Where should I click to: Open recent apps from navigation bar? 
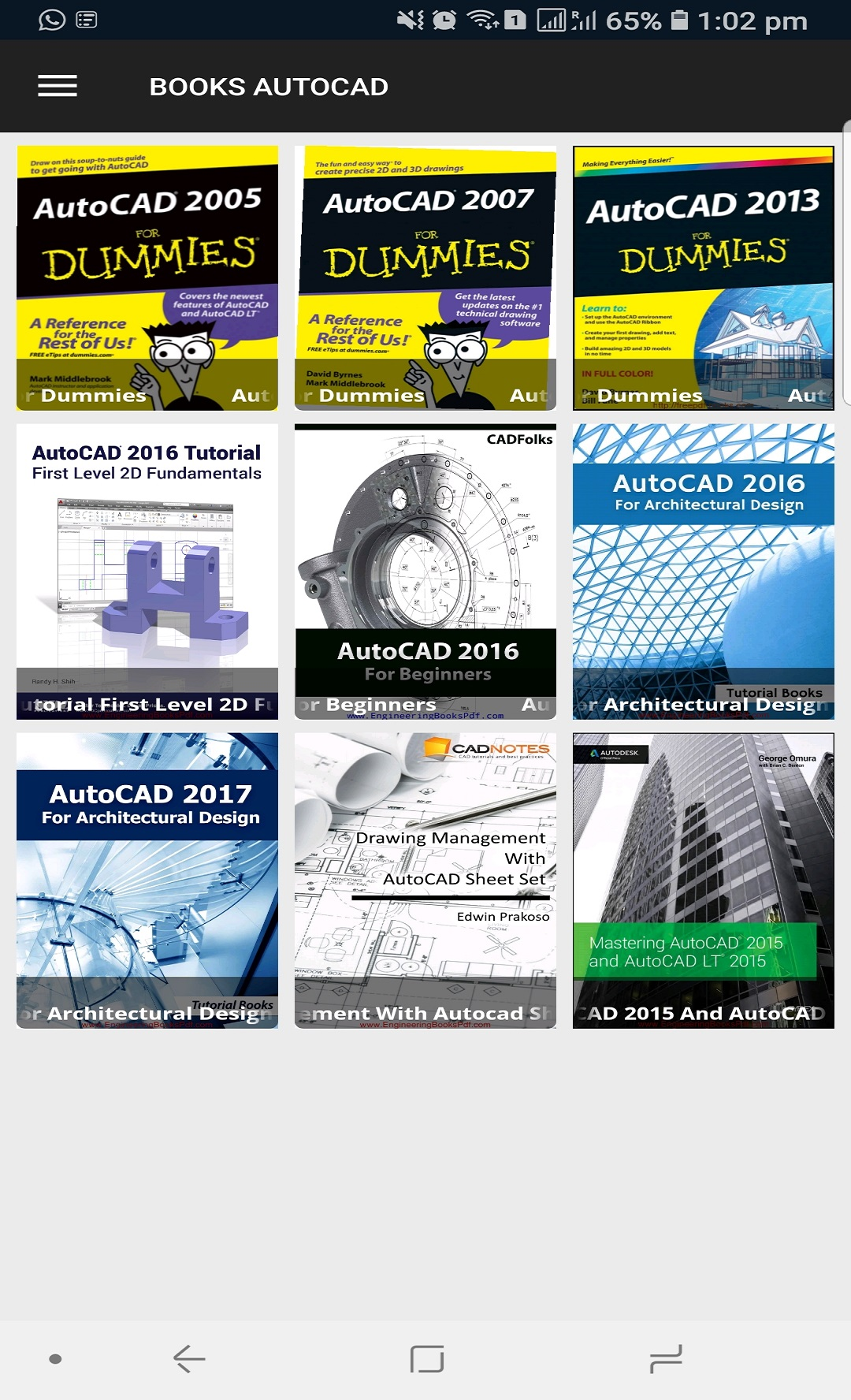tap(665, 1358)
